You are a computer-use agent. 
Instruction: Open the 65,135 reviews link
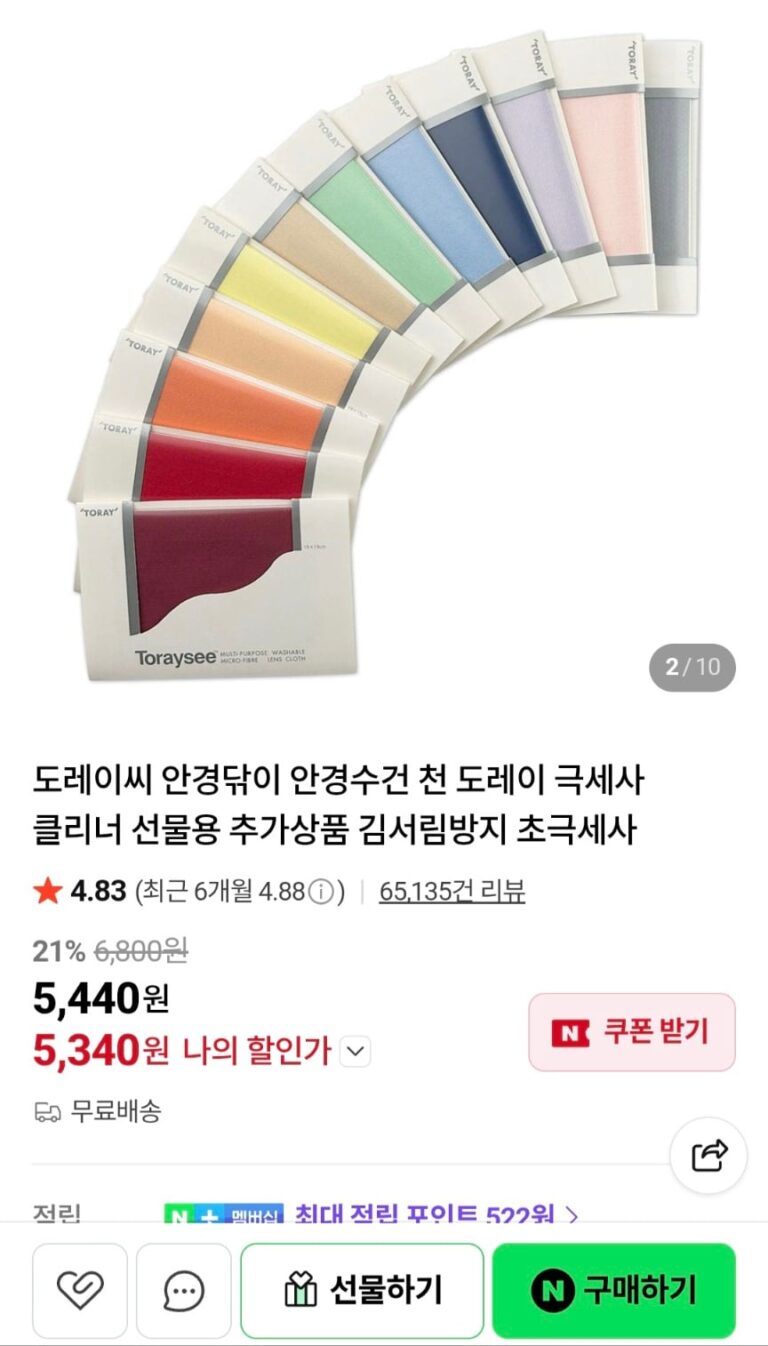tap(452, 891)
